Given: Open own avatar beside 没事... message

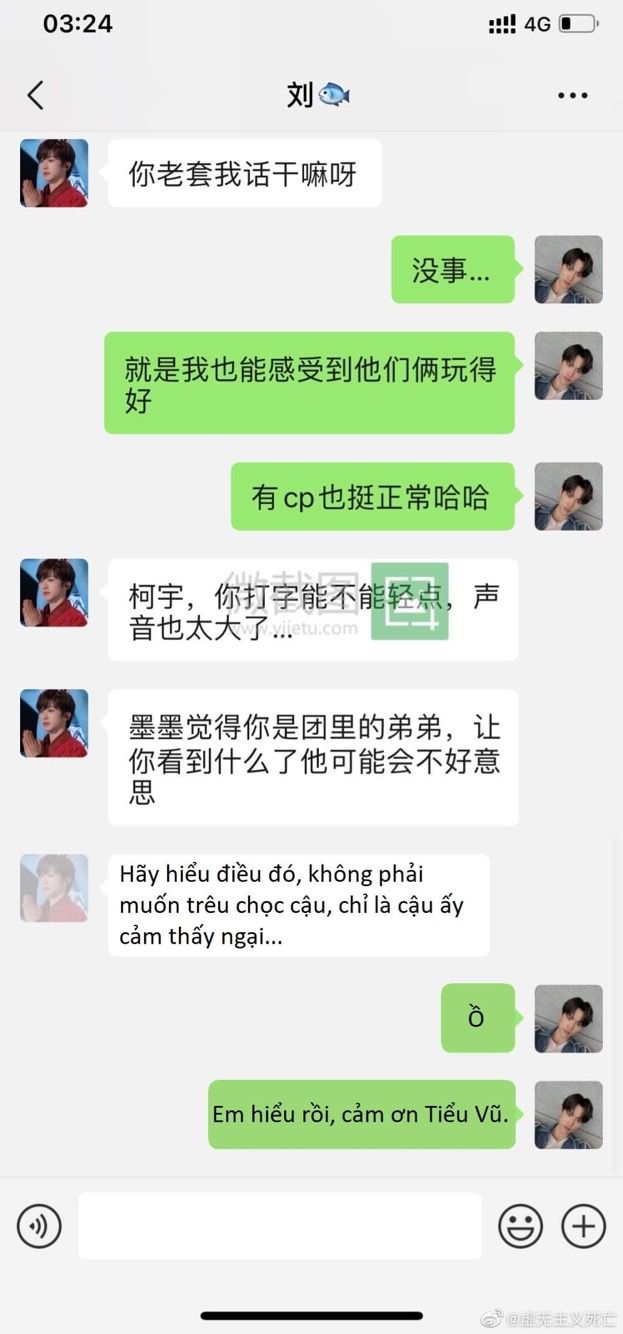Looking at the screenshot, I should [x=568, y=269].
